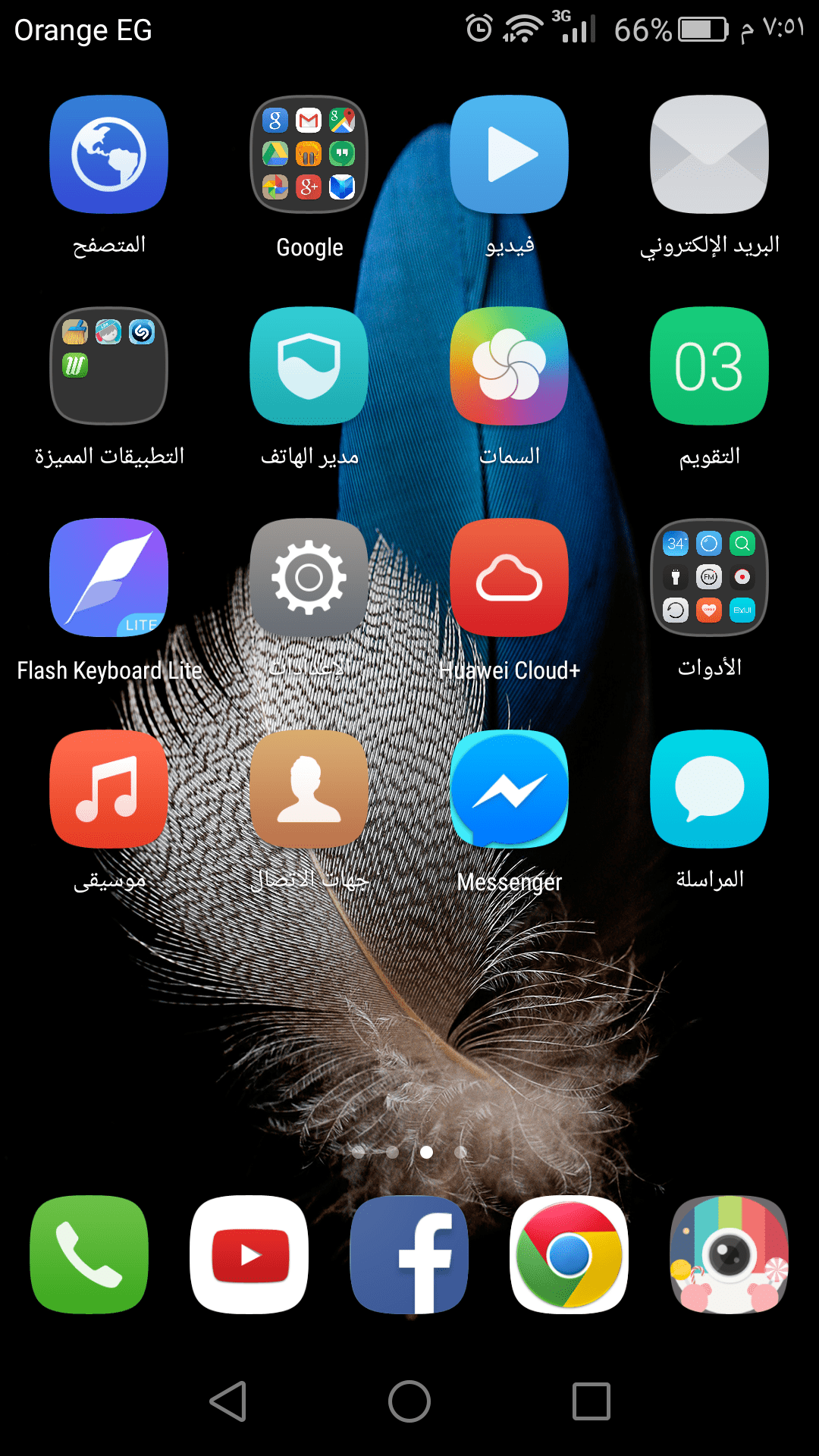
Task: Tap the system home button
Action: 409,1401
